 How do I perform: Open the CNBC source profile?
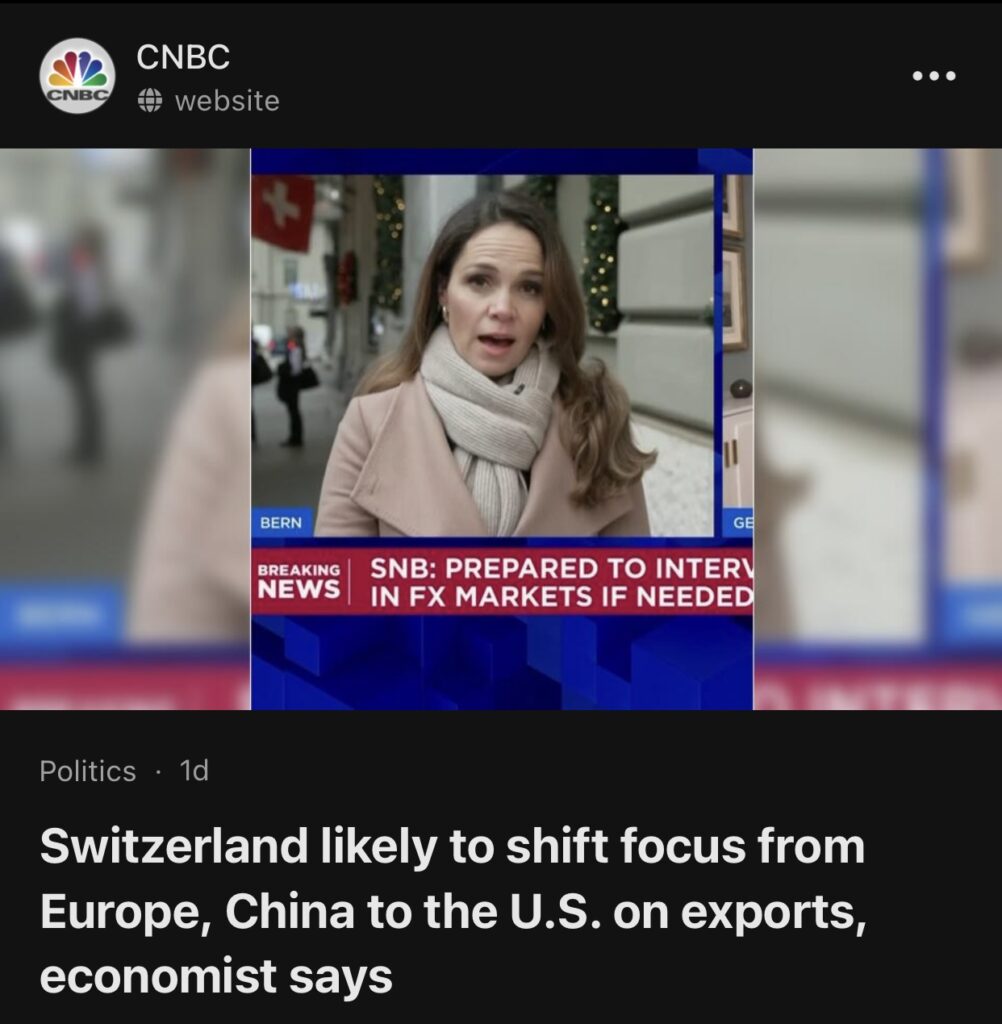182,58
